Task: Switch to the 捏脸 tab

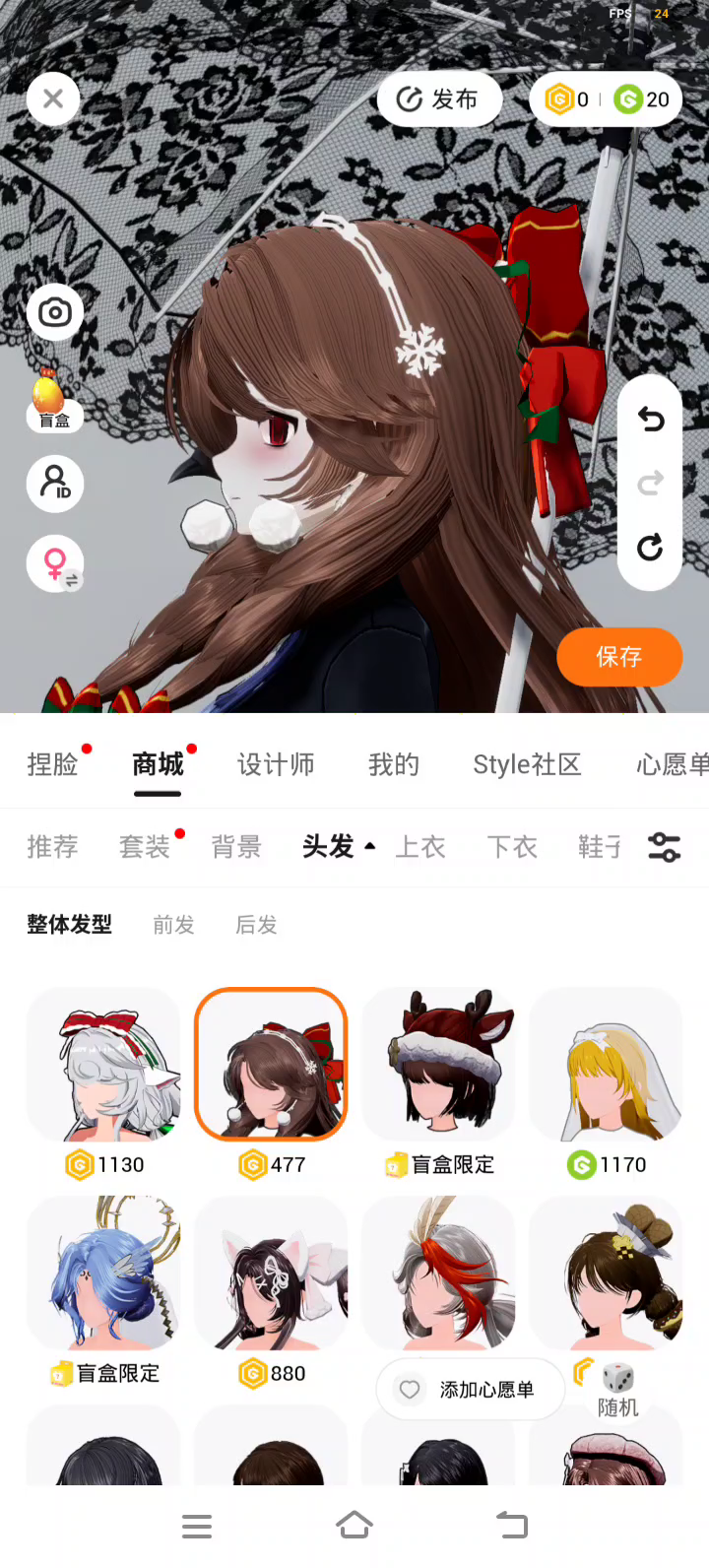Action: (52, 764)
